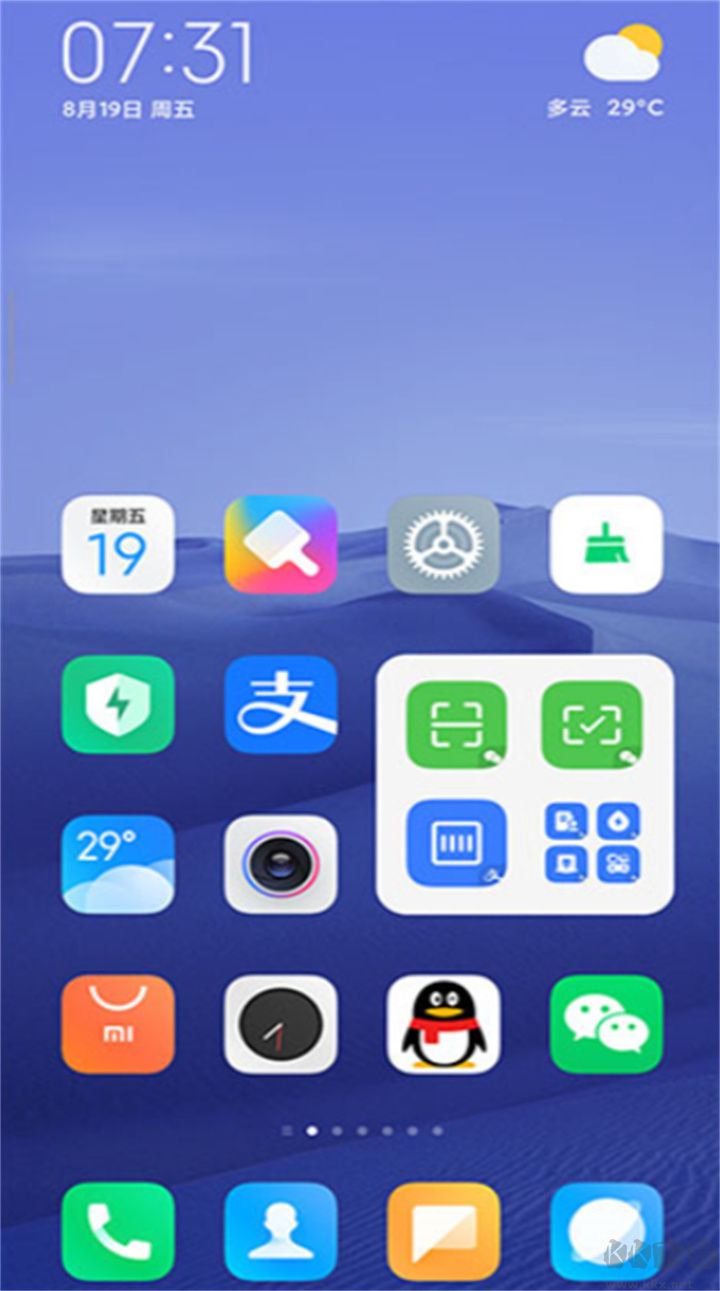The height and width of the screenshot is (1291, 720).
Task: Open the blue chat bubble app in dock
Action: coord(606,1231)
